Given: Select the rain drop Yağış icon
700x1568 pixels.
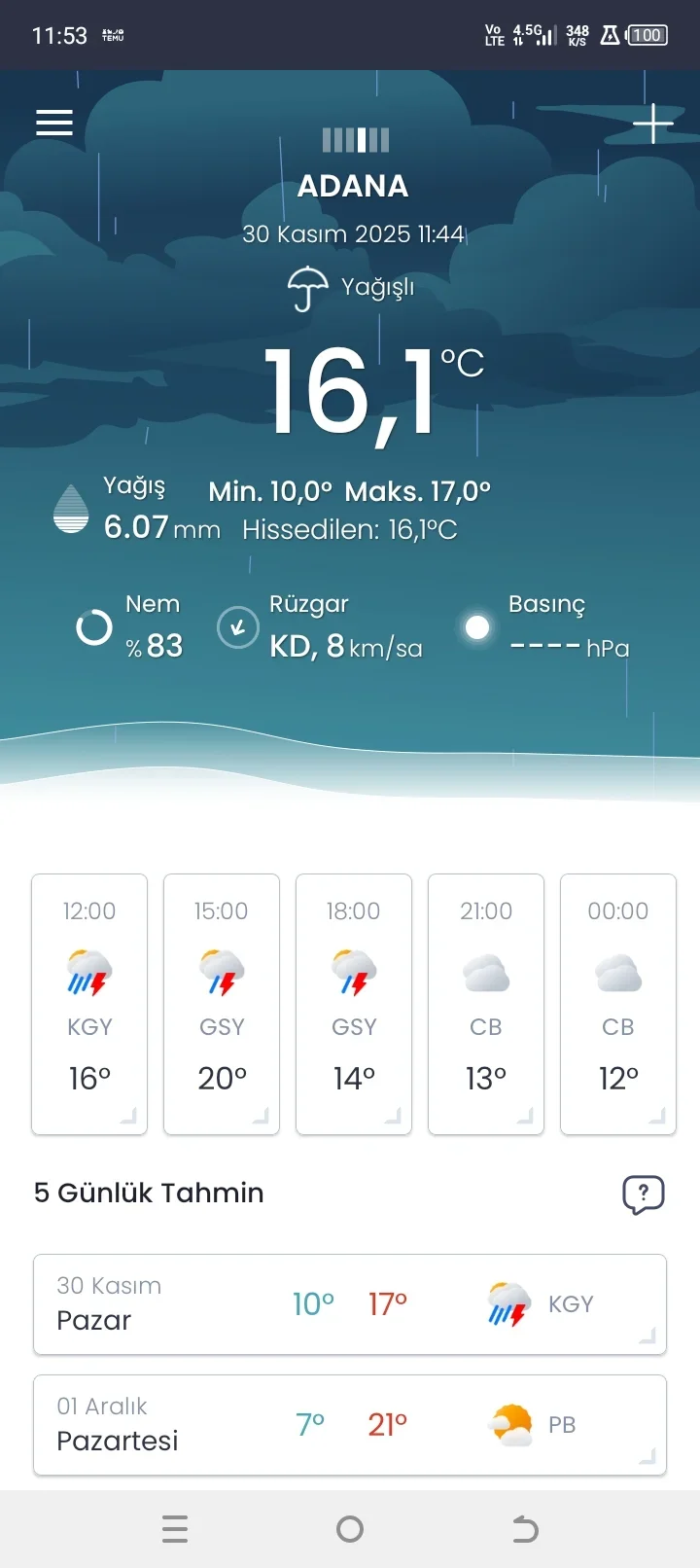Looking at the screenshot, I should 68,506.
